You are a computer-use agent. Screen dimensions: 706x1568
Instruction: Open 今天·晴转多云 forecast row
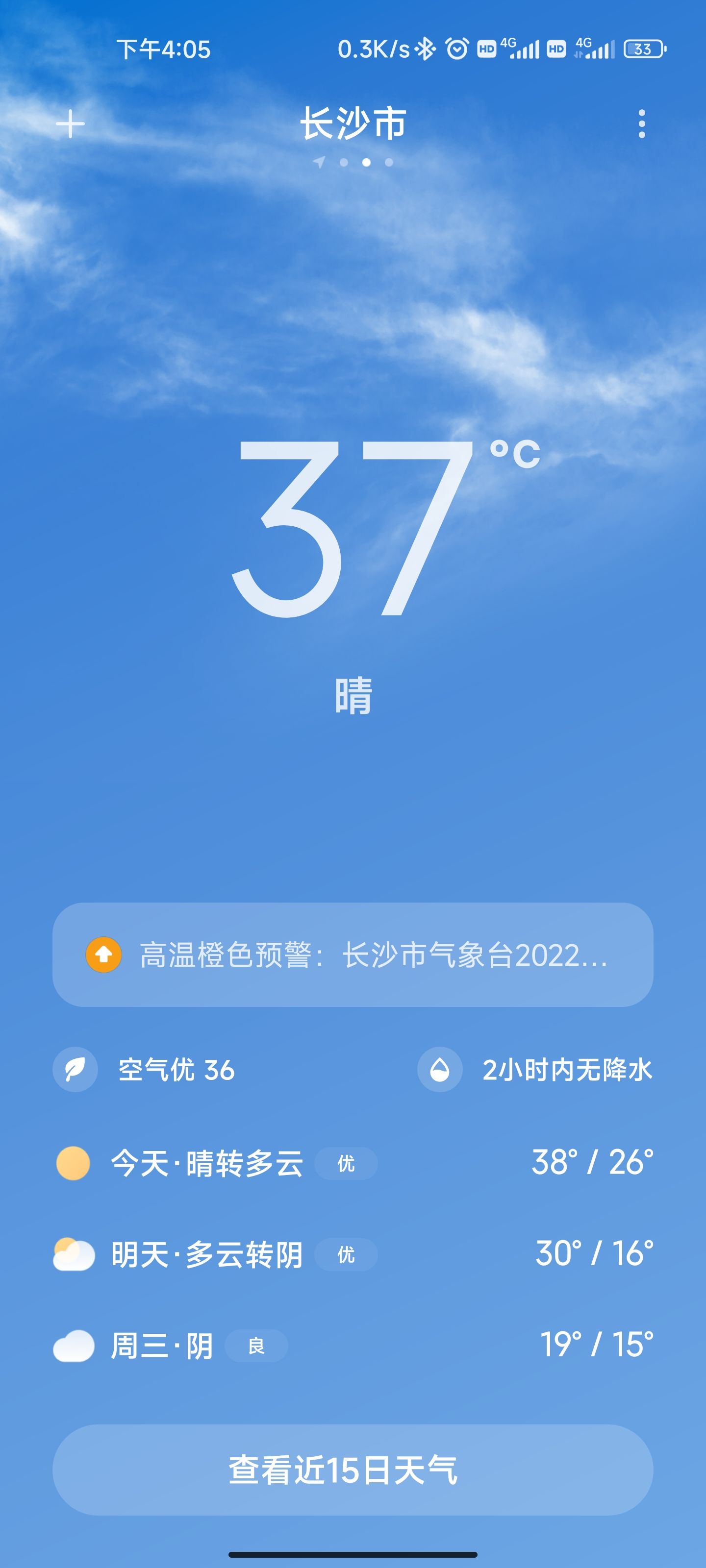(353, 1163)
